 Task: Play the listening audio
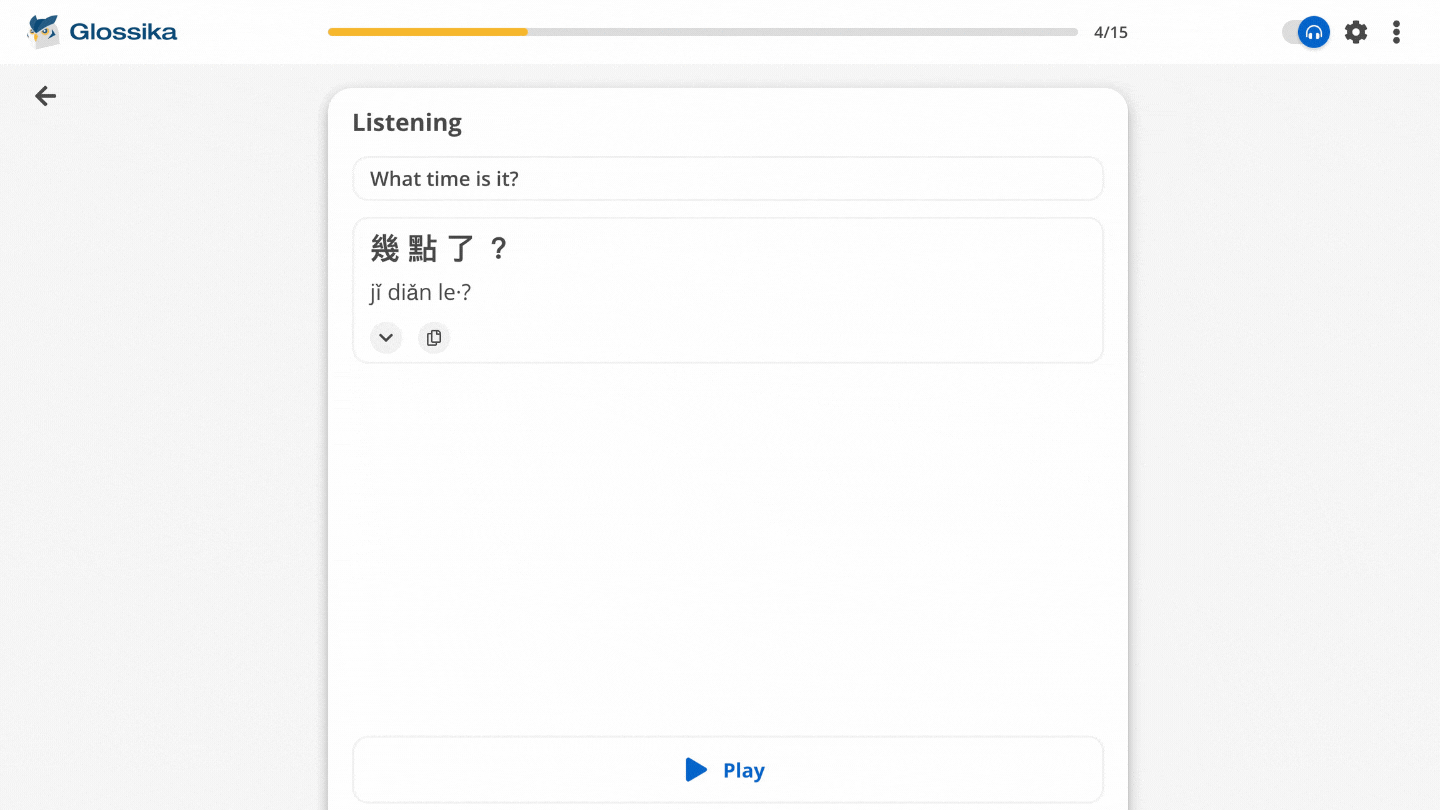point(727,770)
